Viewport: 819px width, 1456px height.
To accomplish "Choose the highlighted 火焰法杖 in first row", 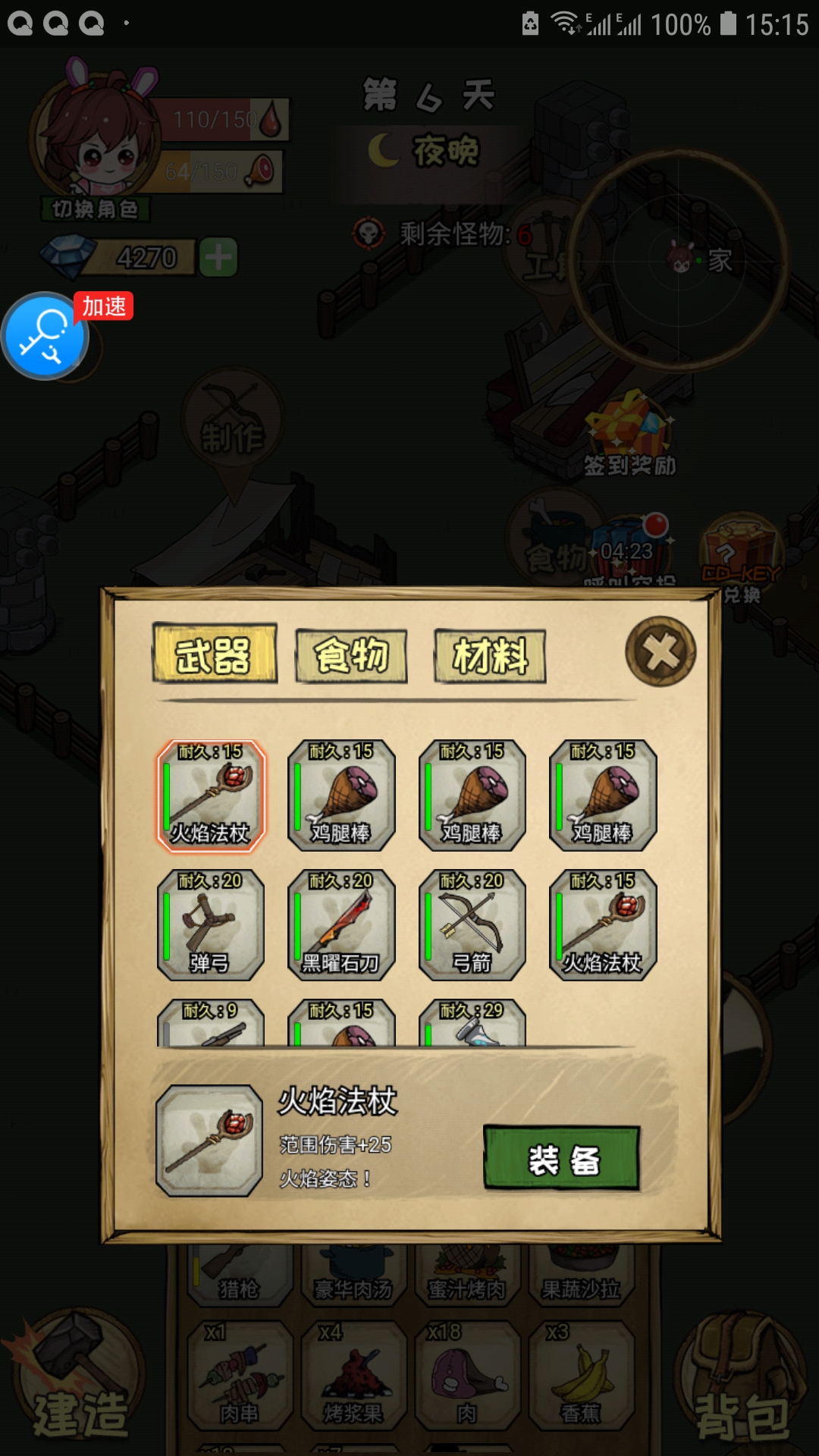I will tap(211, 795).
